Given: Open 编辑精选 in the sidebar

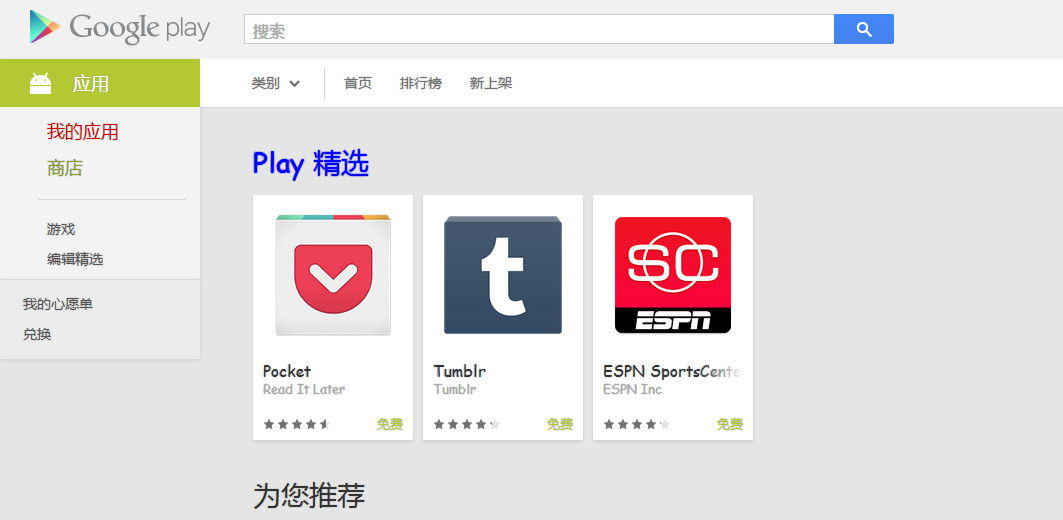Looking at the screenshot, I should point(75,260).
